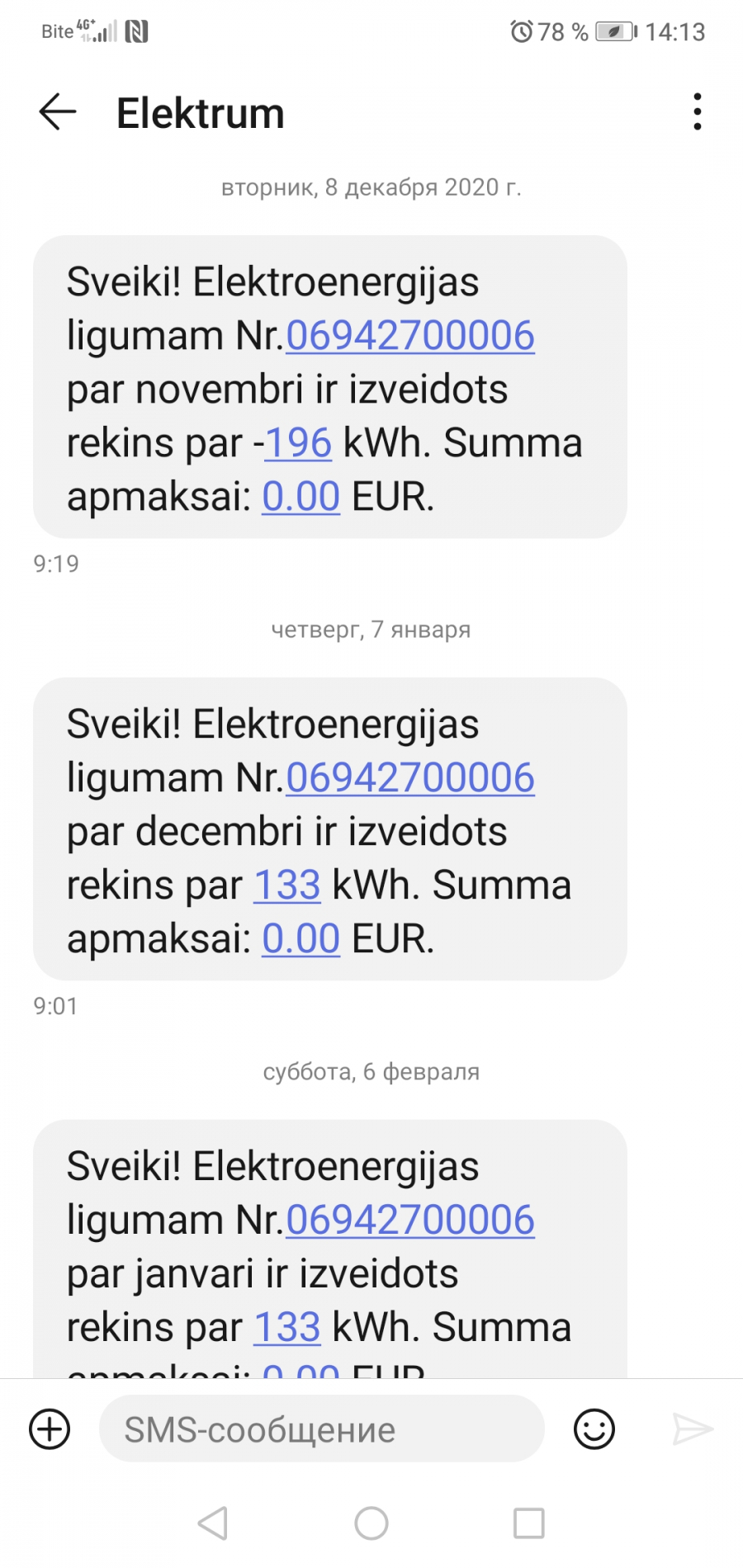This screenshot has height=1568, width=743.
Task: Tap 0.00 amount in December message
Action: (x=301, y=939)
